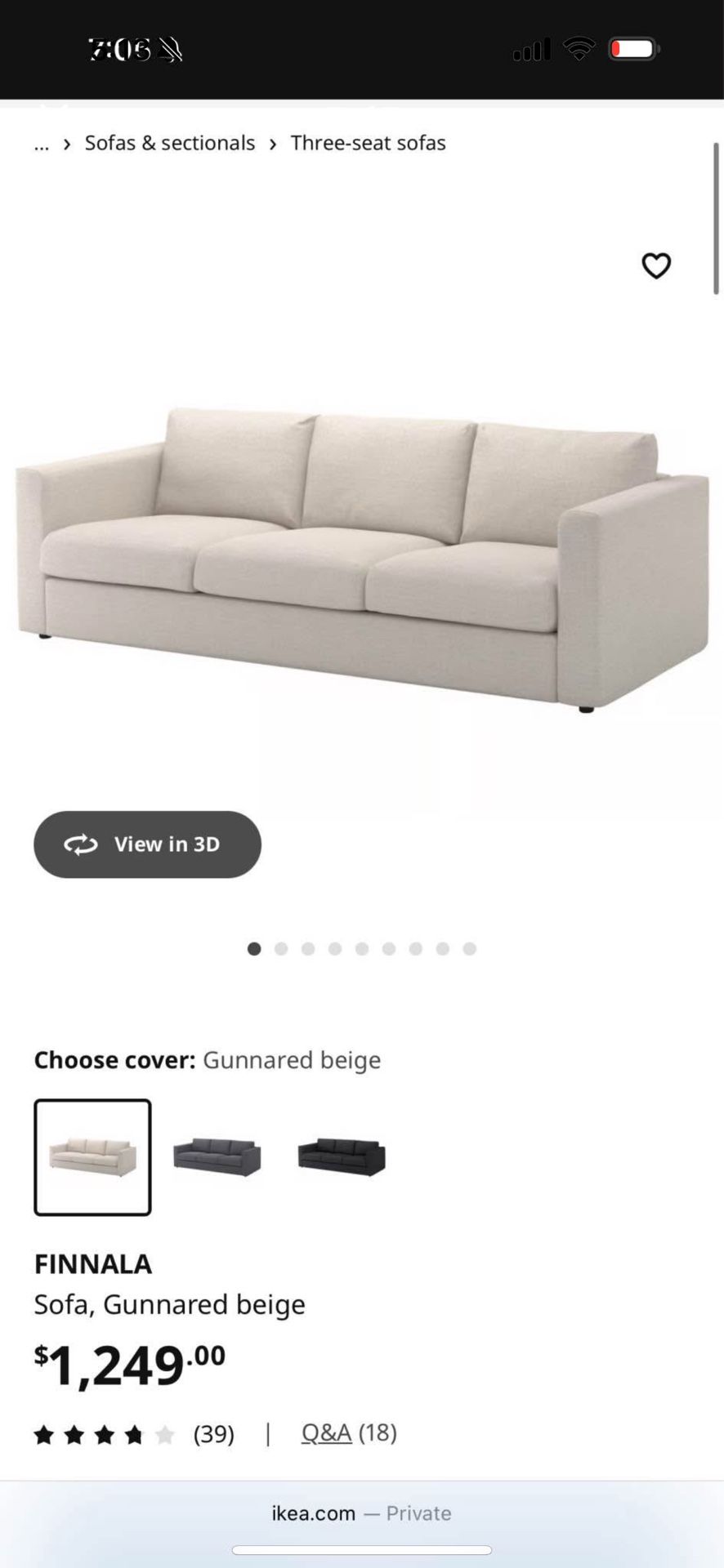
Task: Tap the Wi-Fi status icon
Action: tap(580, 49)
